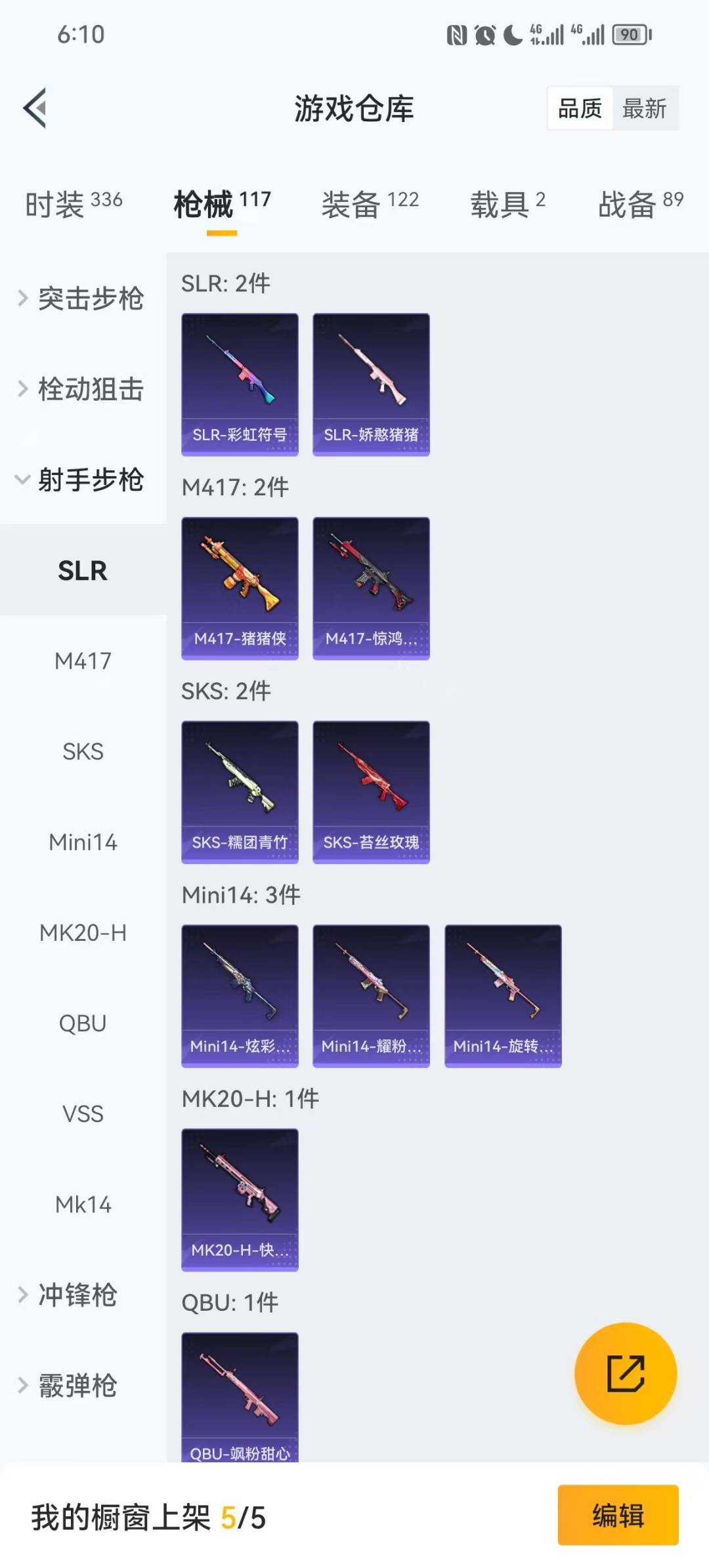
Task: Select Mini14 in the side list
Action: click(x=83, y=842)
